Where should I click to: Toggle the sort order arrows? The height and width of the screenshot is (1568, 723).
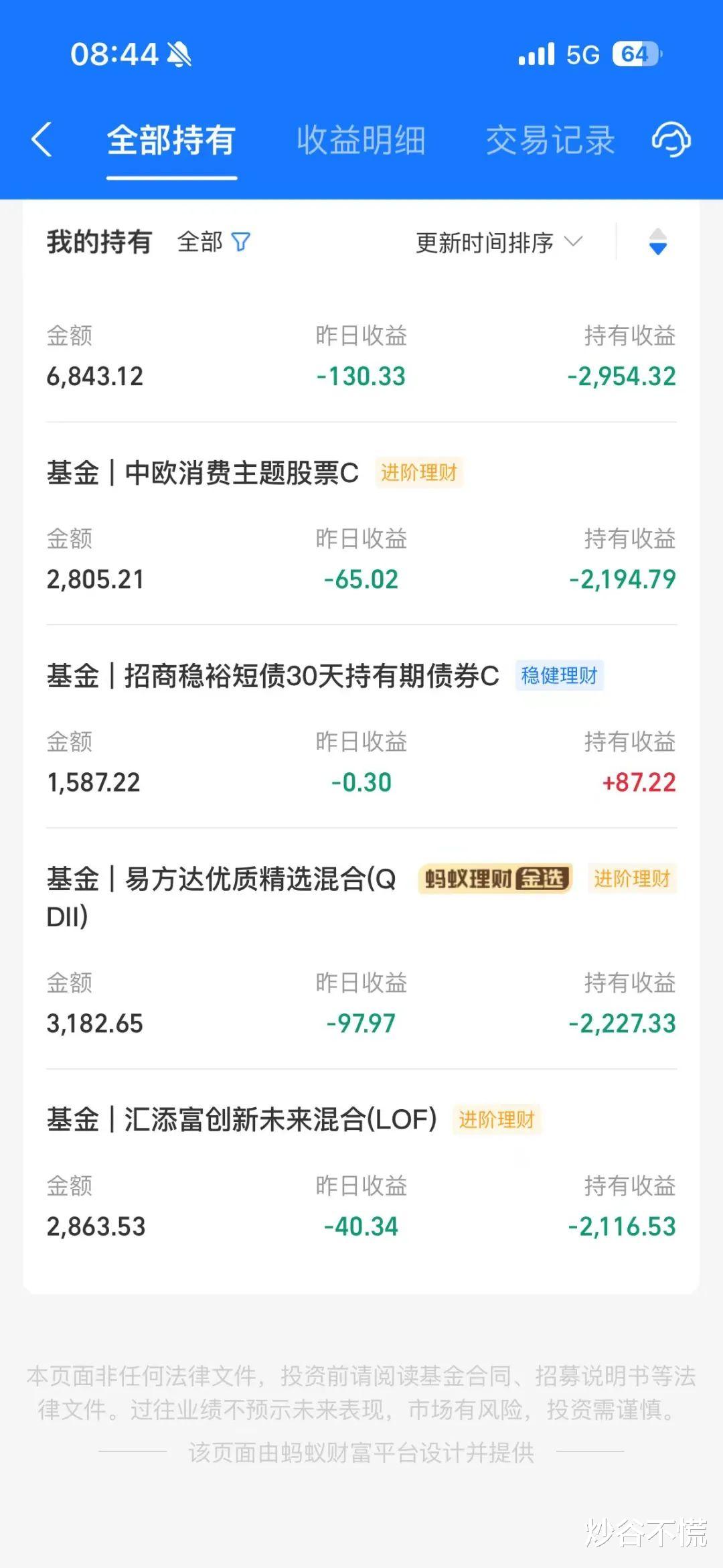[x=658, y=242]
